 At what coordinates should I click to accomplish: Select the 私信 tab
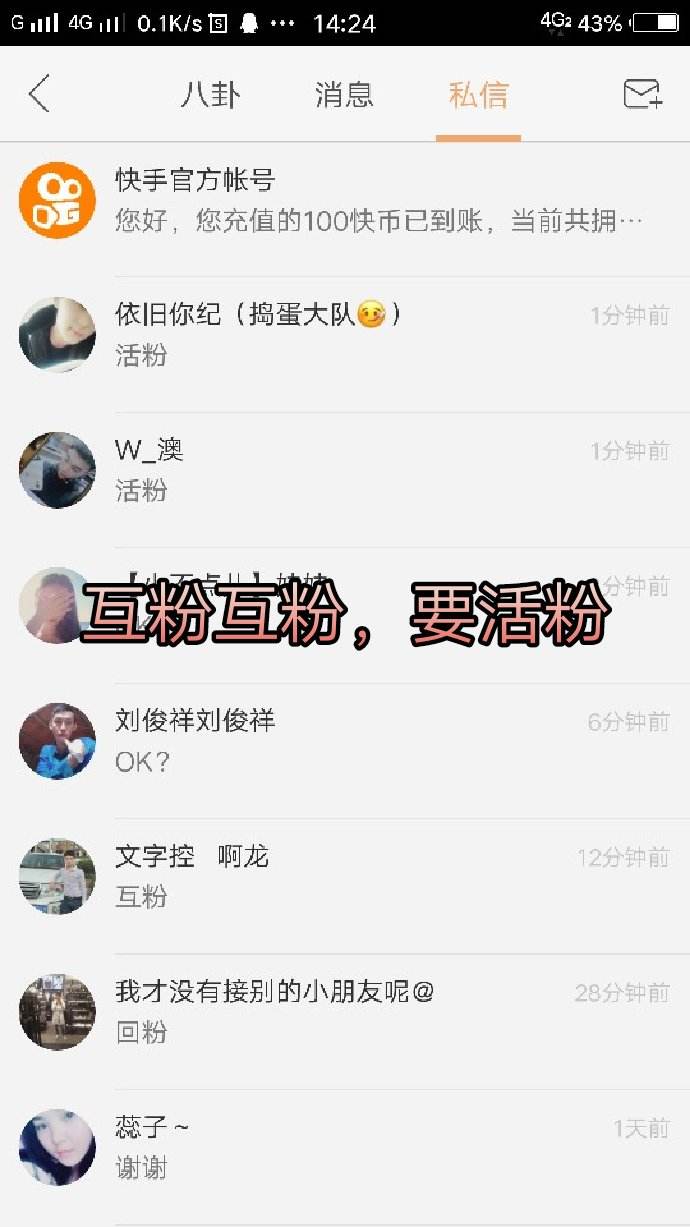click(478, 94)
